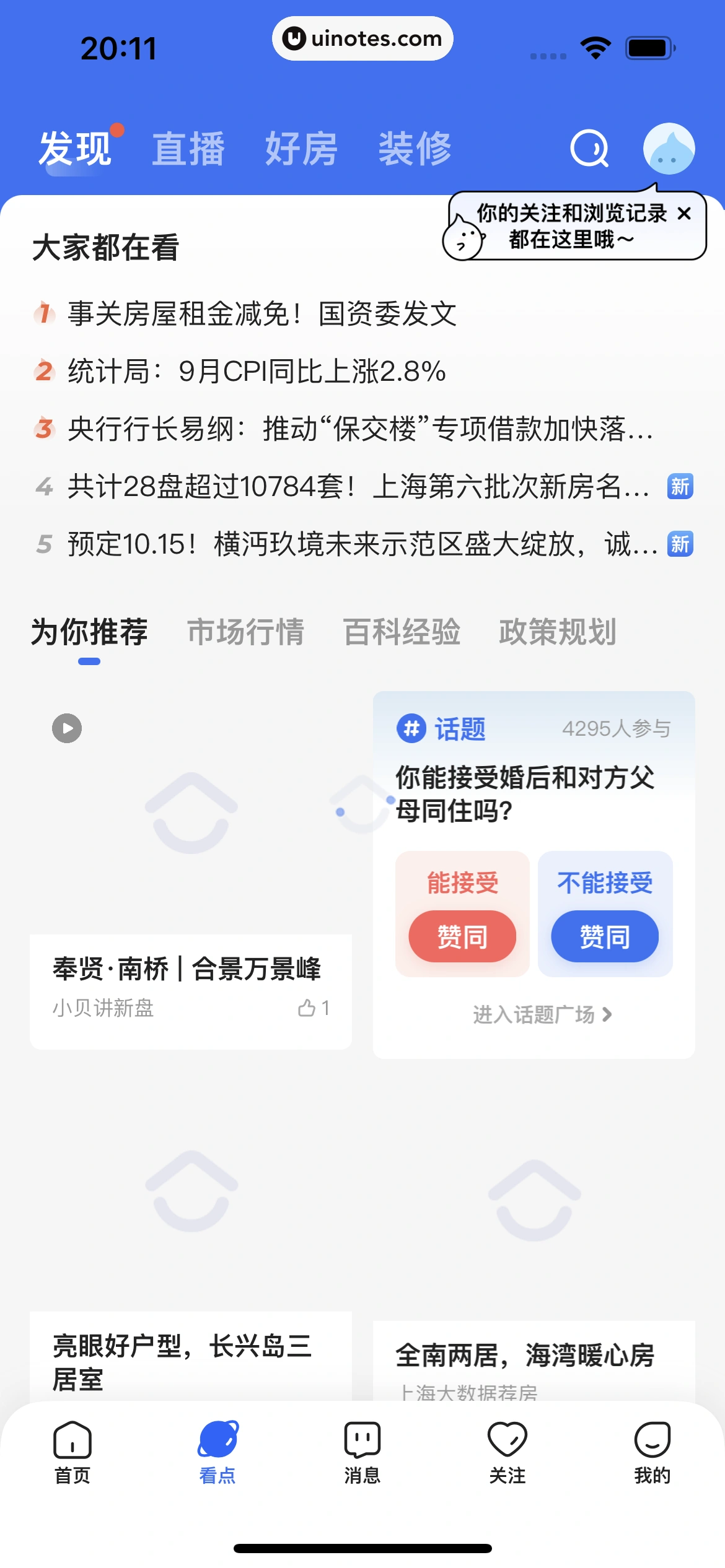Screen dimensions: 725x1568
Task: Dismiss the 关注和浏览记录 tooltip
Action: pyautogui.click(x=684, y=214)
